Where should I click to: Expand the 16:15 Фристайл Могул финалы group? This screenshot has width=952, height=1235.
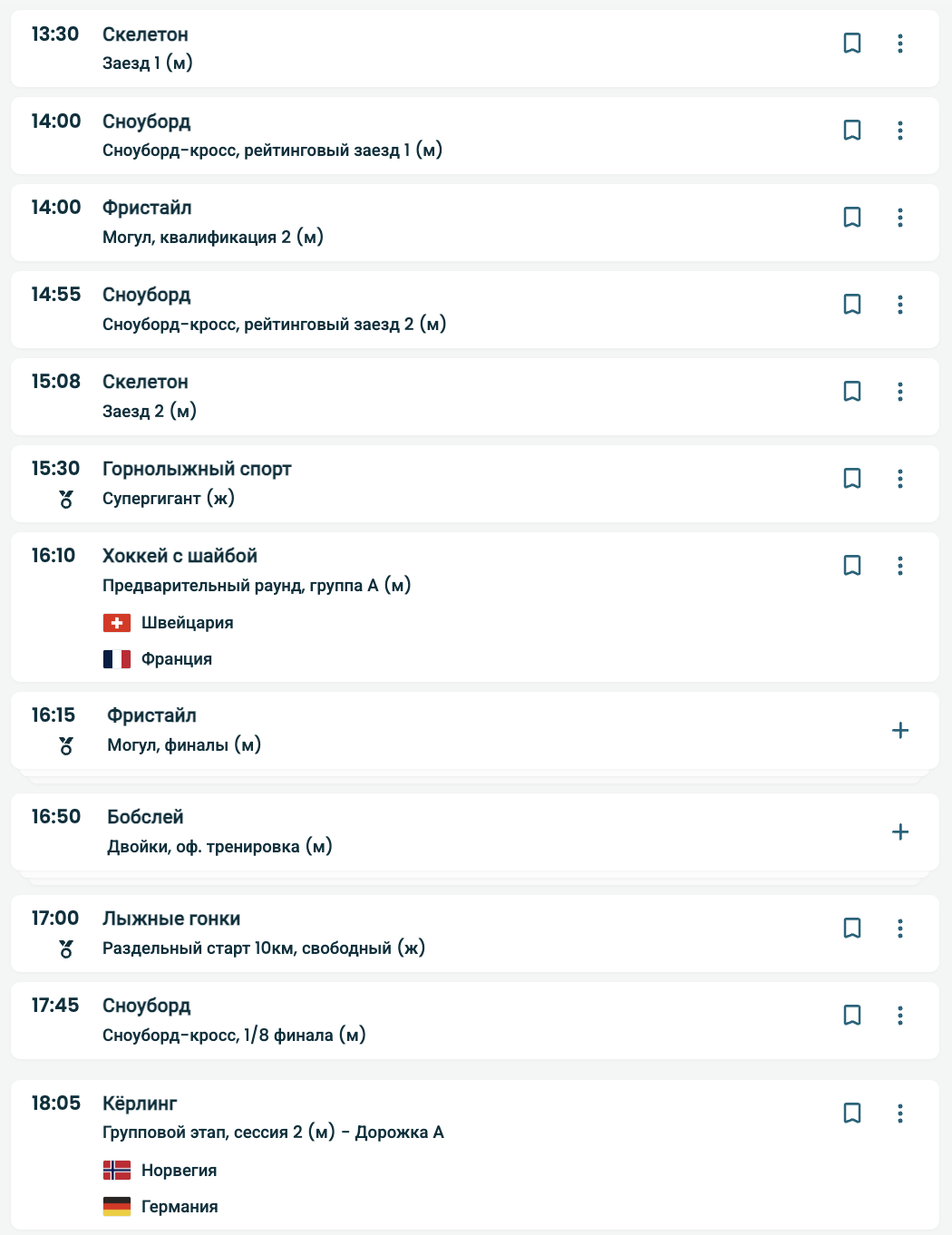[899, 731]
